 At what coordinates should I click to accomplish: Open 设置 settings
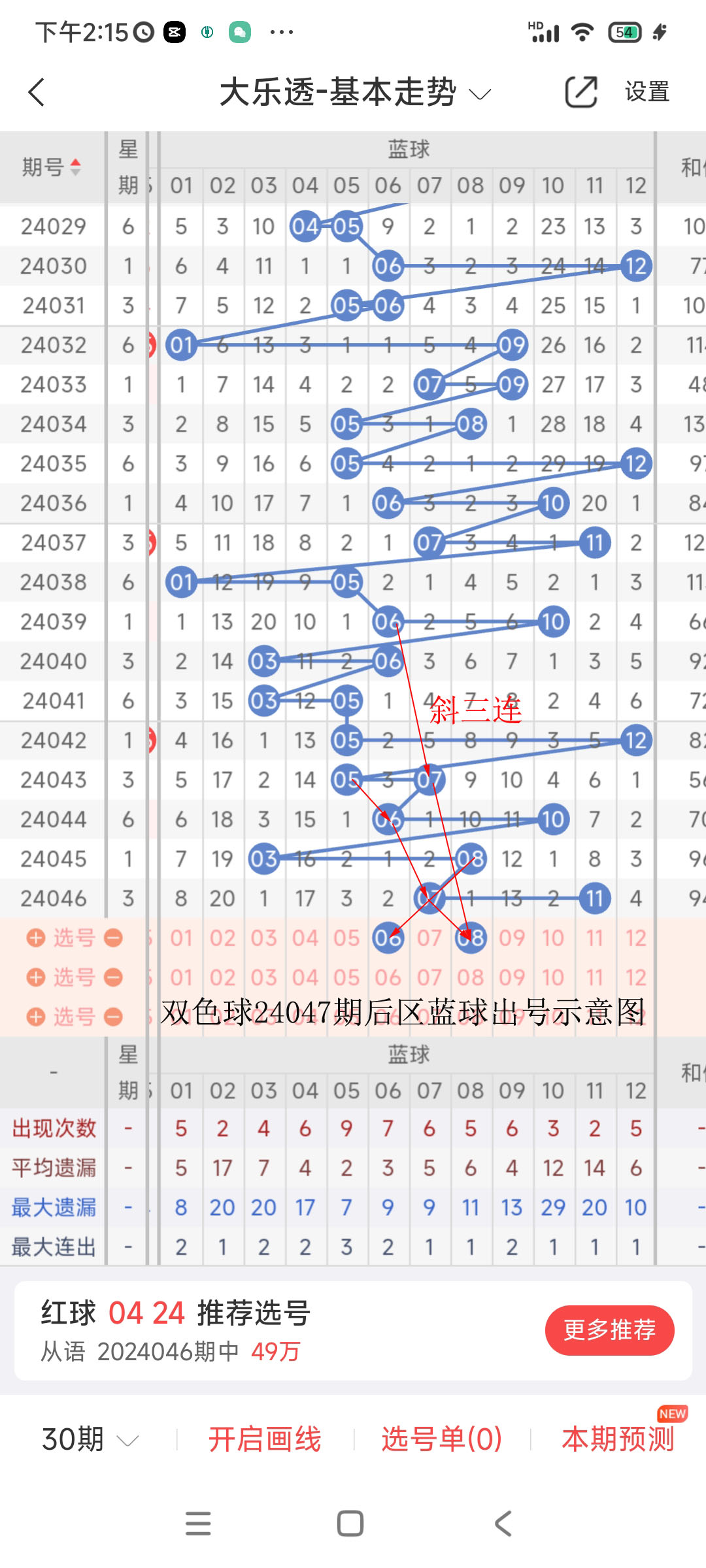pyautogui.click(x=647, y=91)
